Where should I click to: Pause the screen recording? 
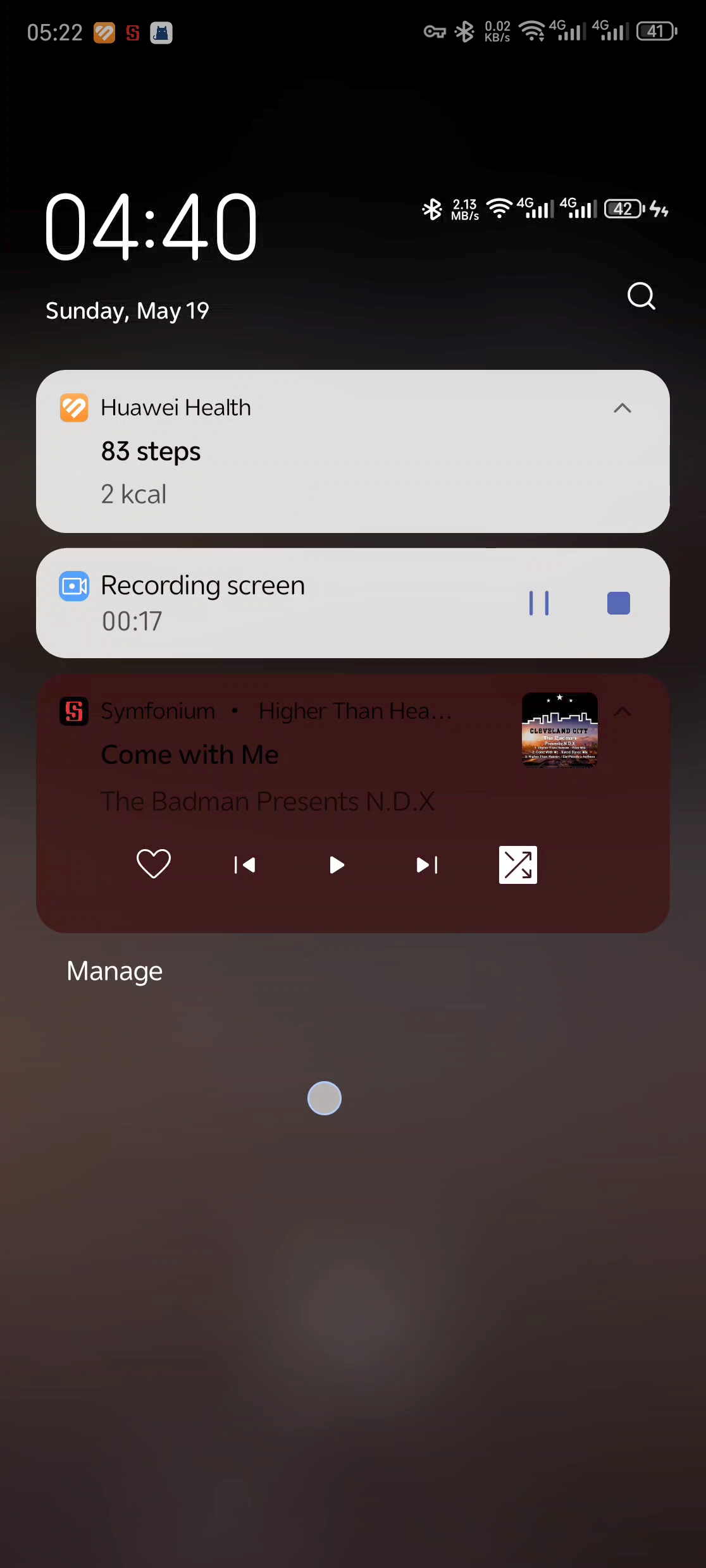539,603
